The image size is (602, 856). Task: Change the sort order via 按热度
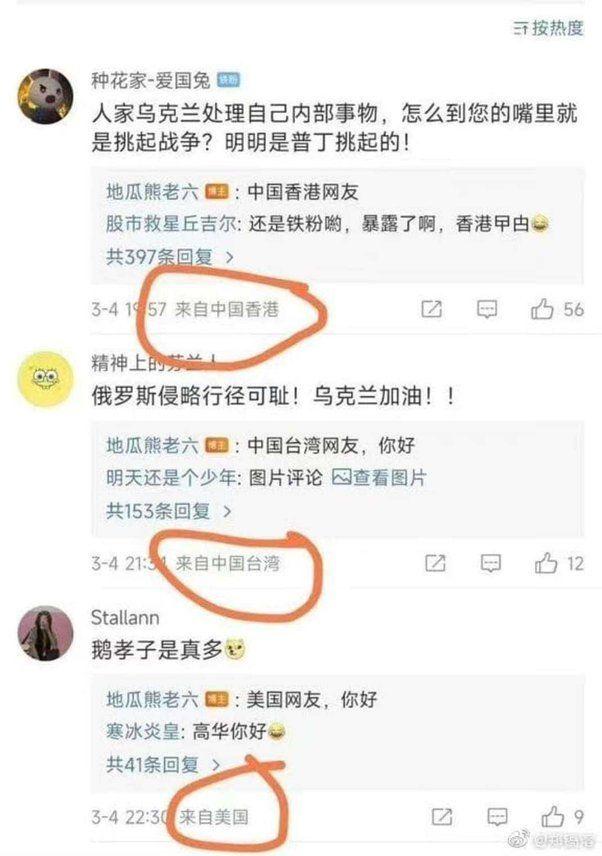pos(548,28)
